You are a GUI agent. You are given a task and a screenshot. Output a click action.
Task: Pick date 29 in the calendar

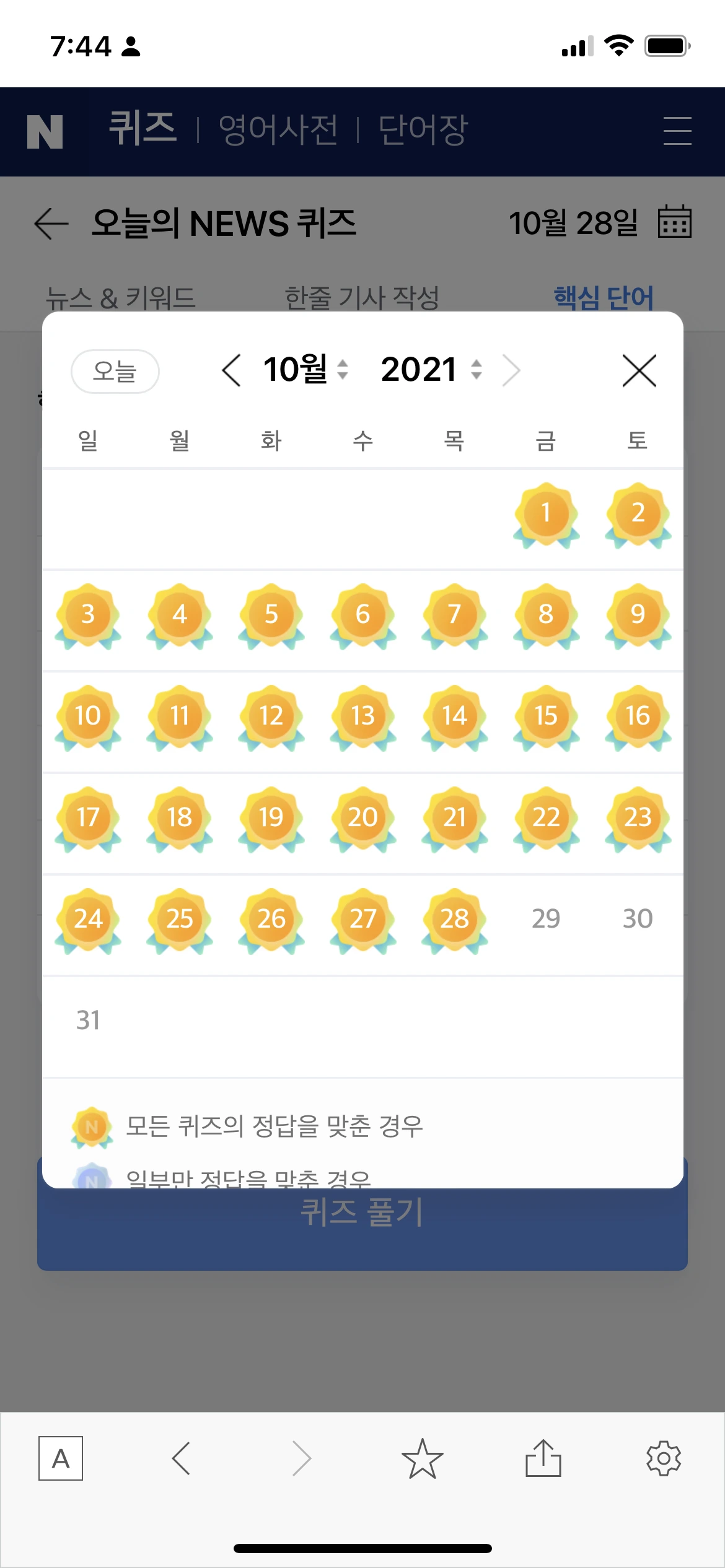click(x=546, y=919)
